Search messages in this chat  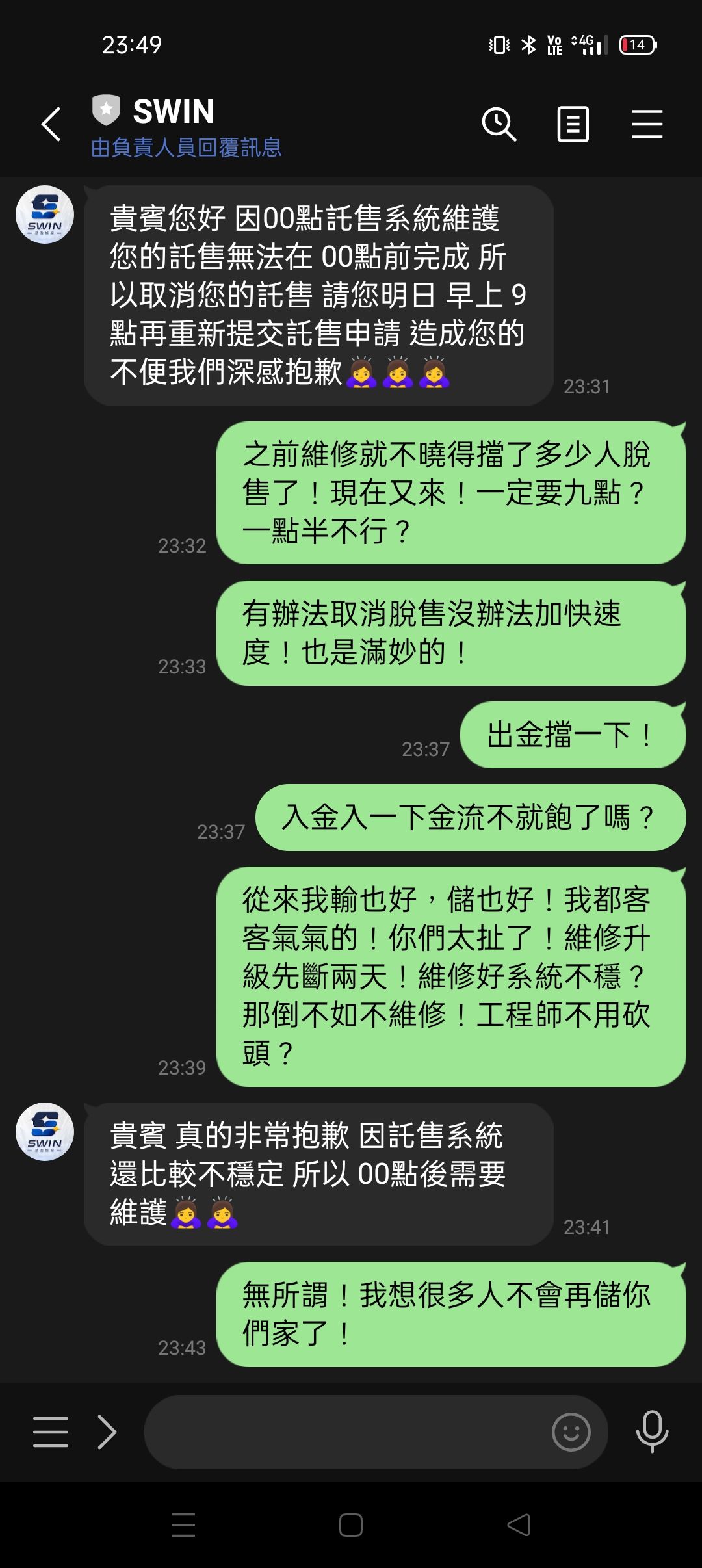click(x=499, y=124)
